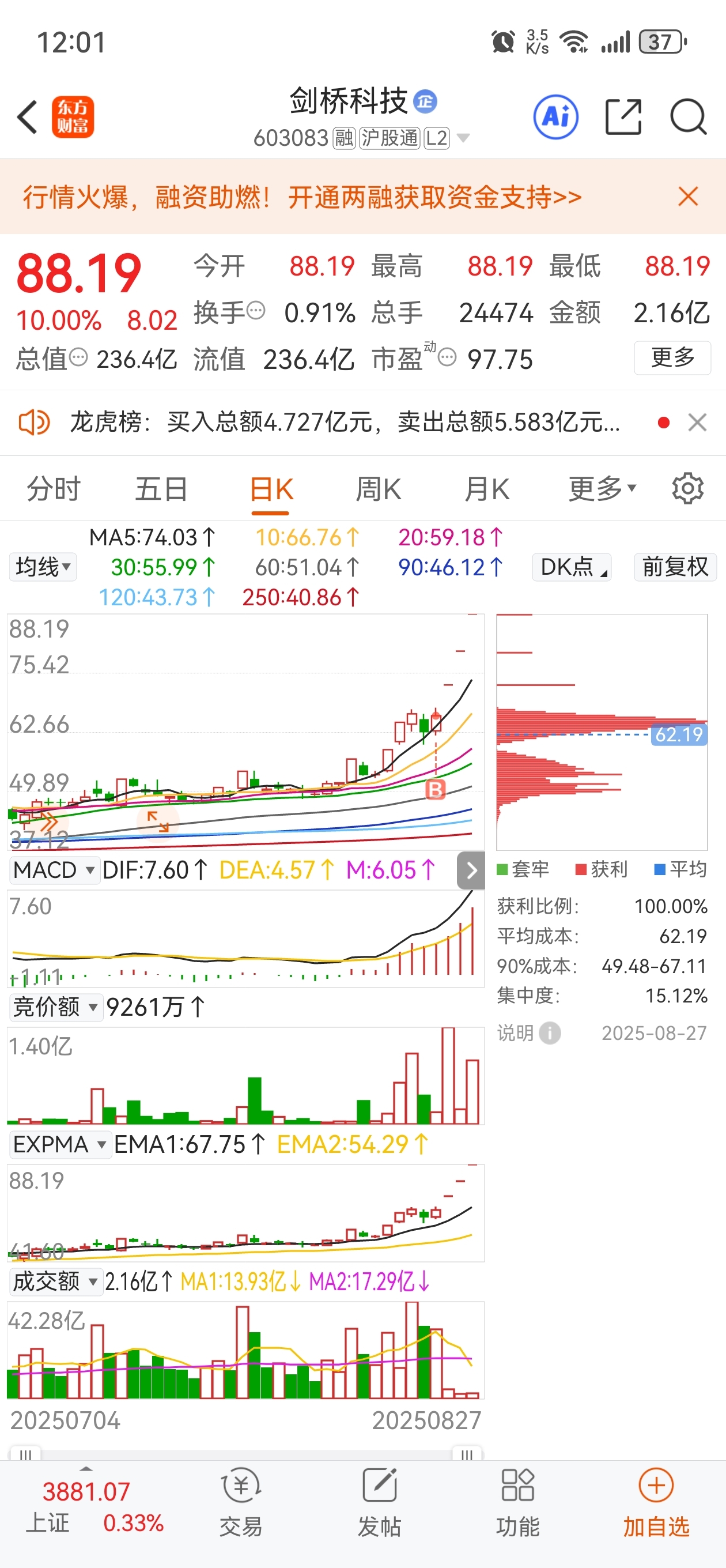Screen dimensions: 726x1568
Task: Switch to 五日 chart tab
Action: click(161, 489)
